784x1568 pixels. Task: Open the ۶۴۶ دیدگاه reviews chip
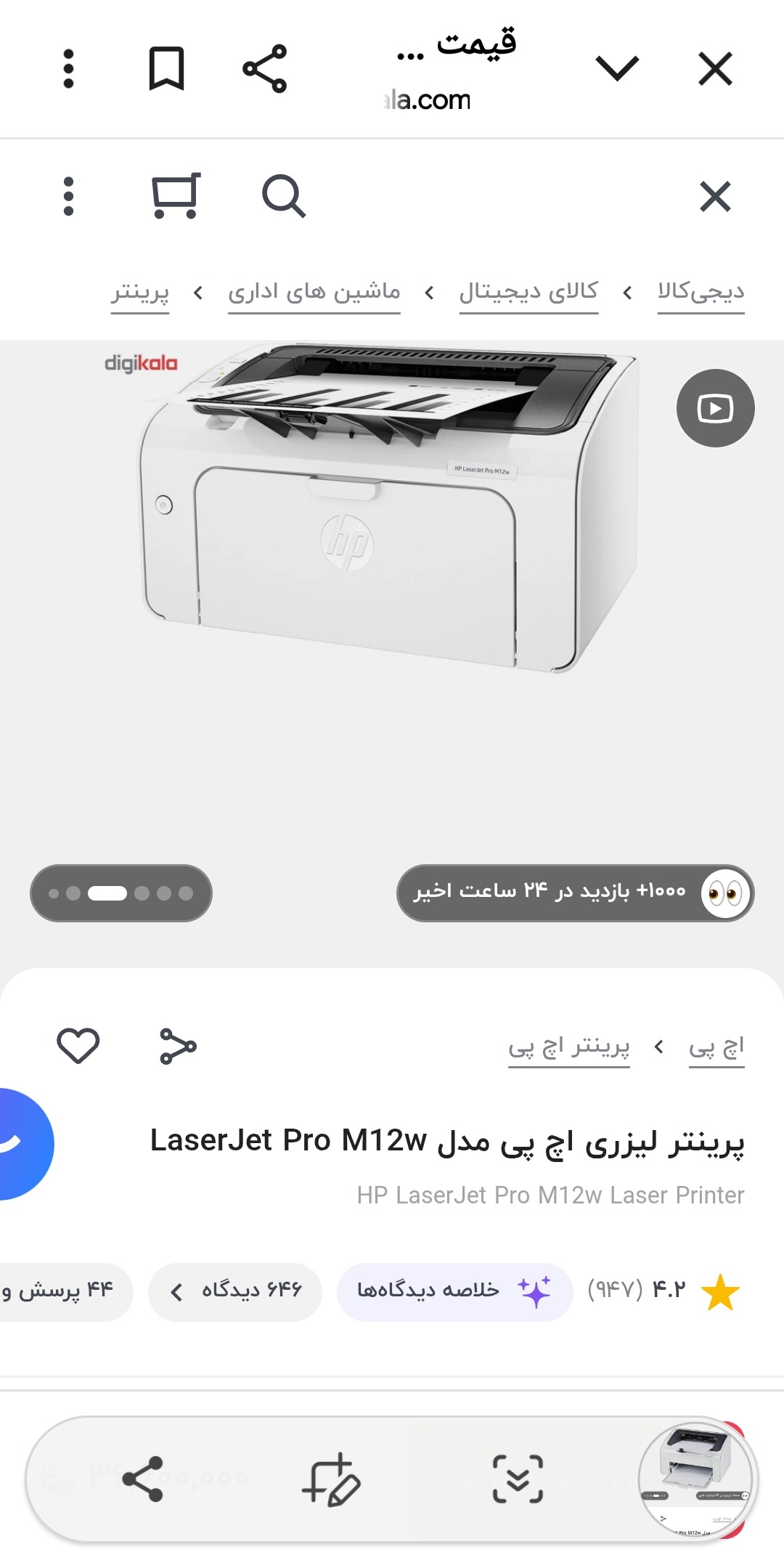[x=235, y=1291]
